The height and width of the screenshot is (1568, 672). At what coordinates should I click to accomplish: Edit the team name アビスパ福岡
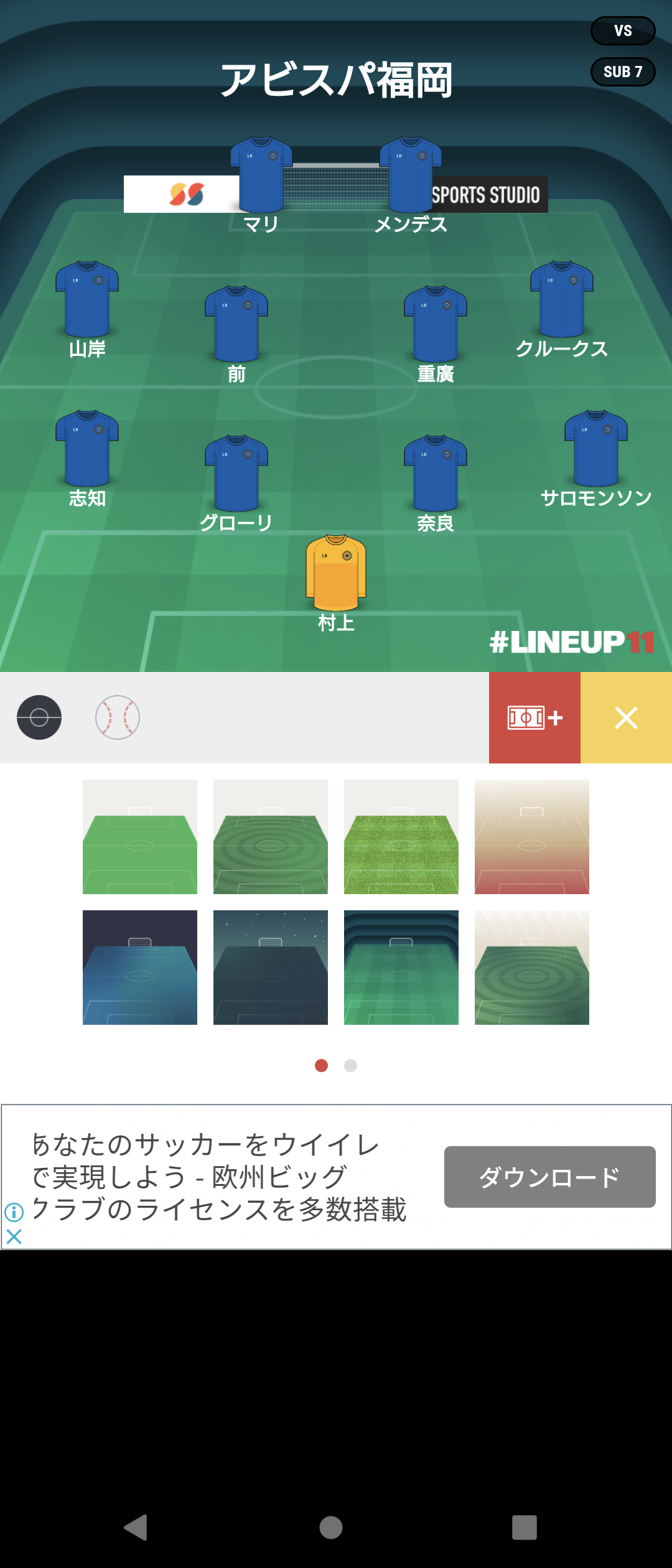pyautogui.click(x=336, y=81)
